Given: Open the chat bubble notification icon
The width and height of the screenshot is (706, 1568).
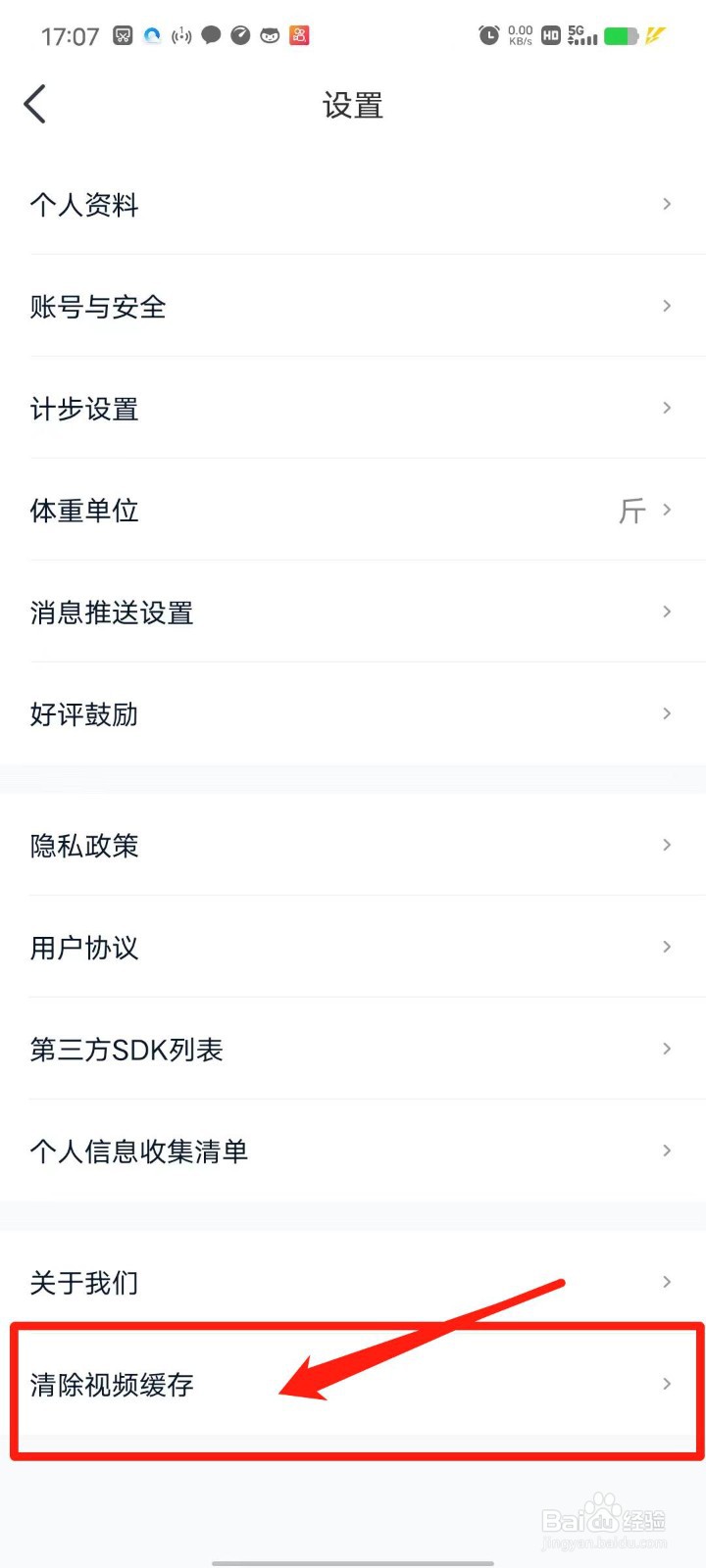Looking at the screenshot, I should pyautogui.click(x=212, y=35).
